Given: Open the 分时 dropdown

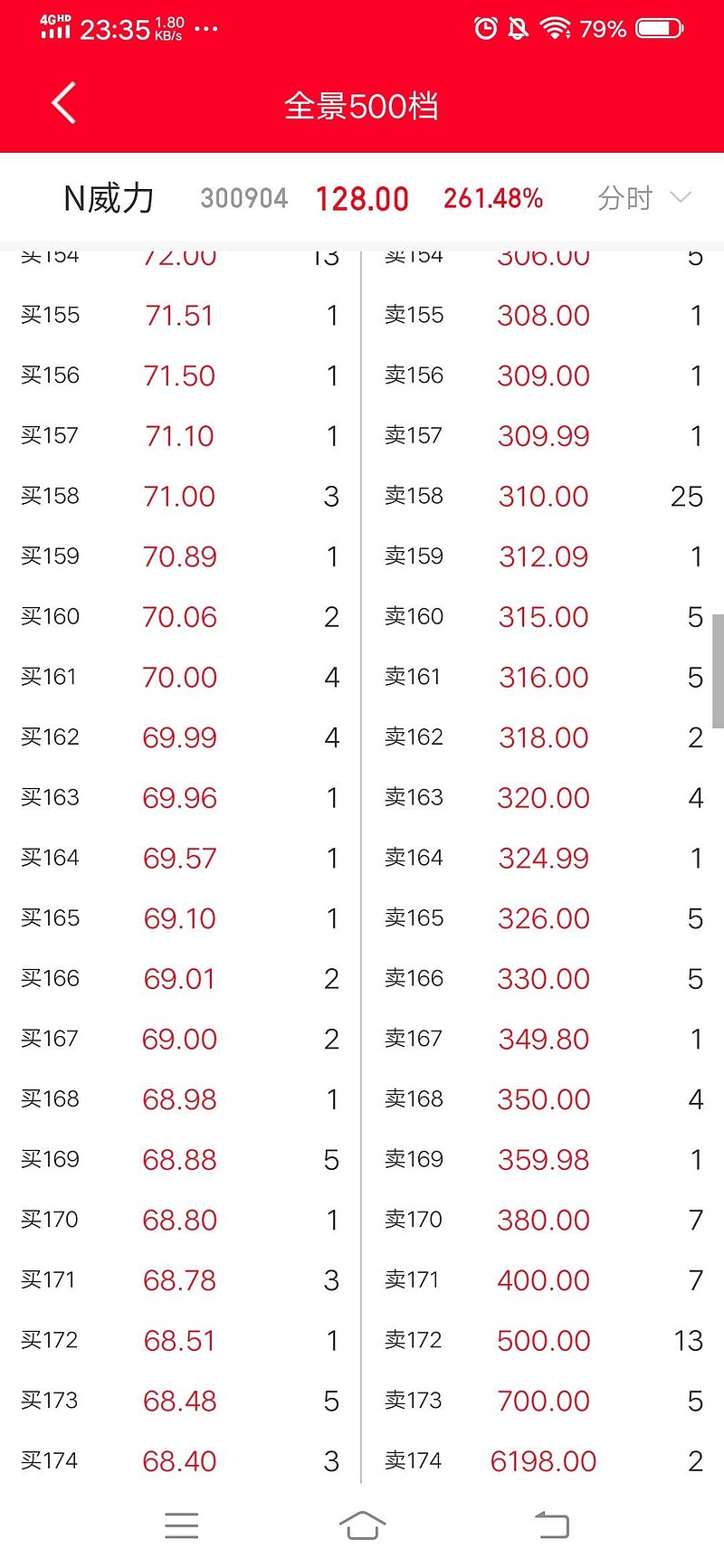Looking at the screenshot, I should tap(643, 198).
